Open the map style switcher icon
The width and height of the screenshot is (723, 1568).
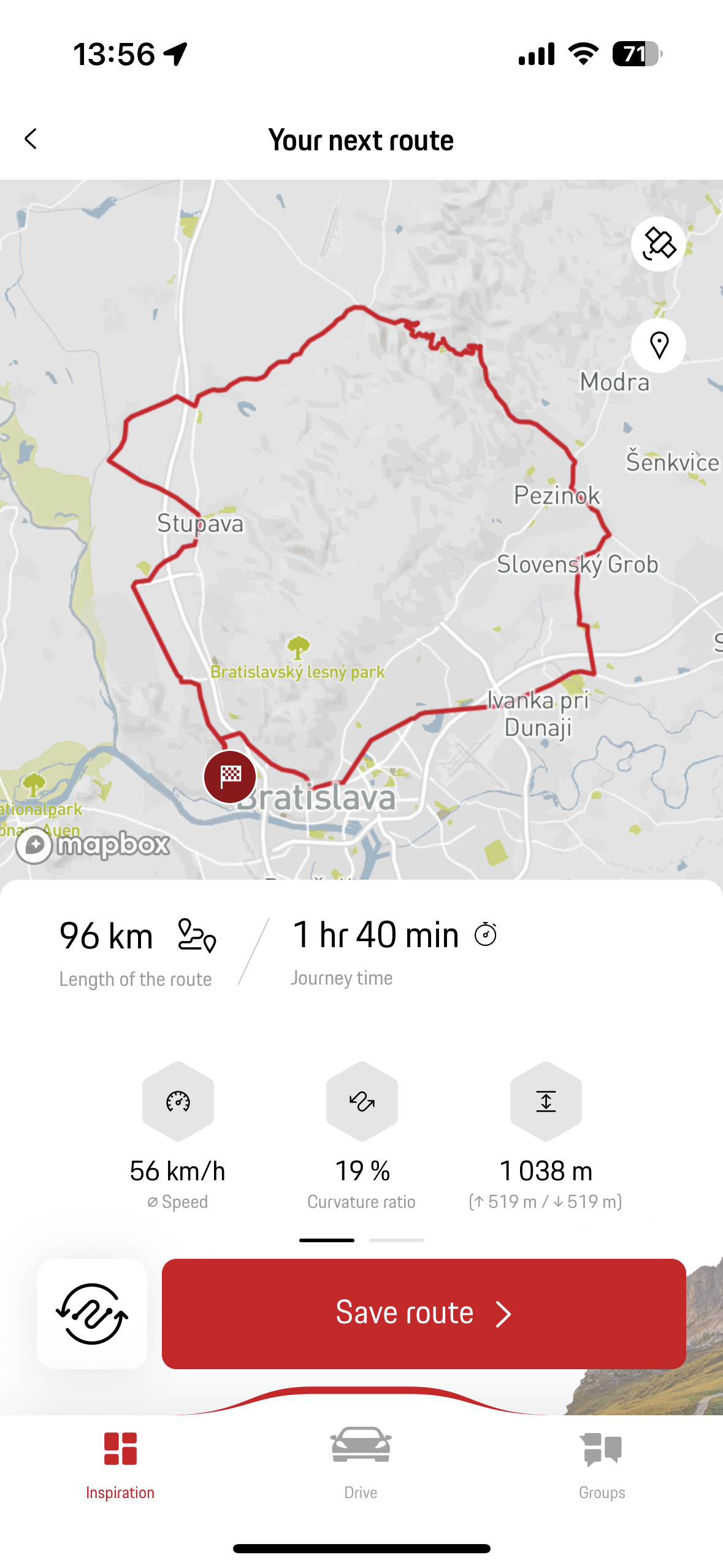[x=659, y=245]
